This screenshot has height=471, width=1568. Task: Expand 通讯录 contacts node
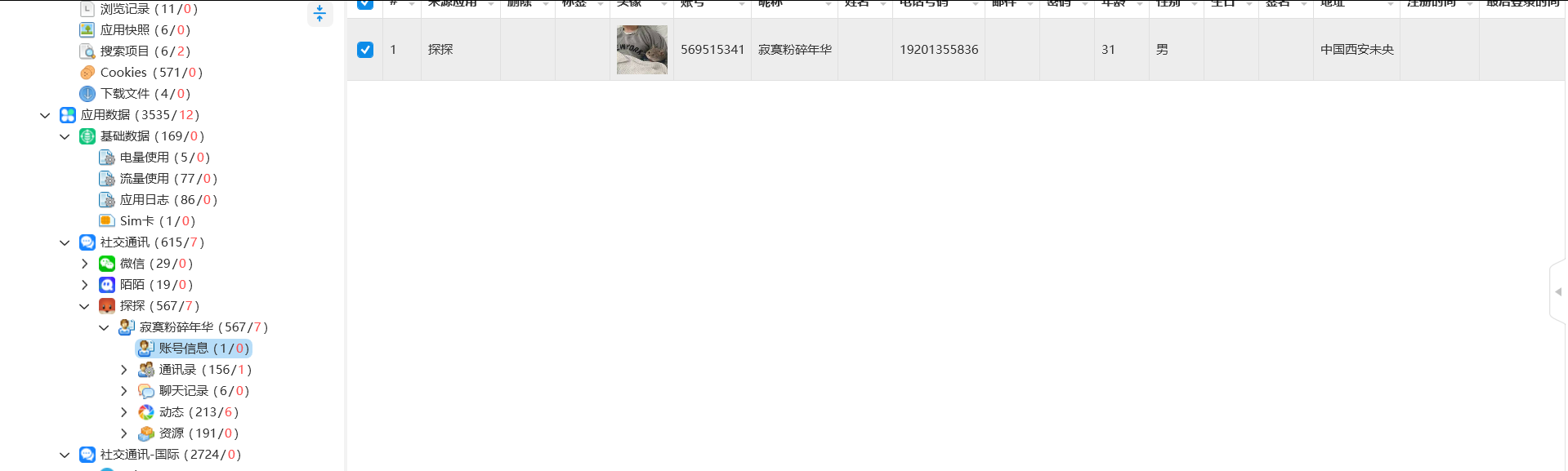point(123,370)
